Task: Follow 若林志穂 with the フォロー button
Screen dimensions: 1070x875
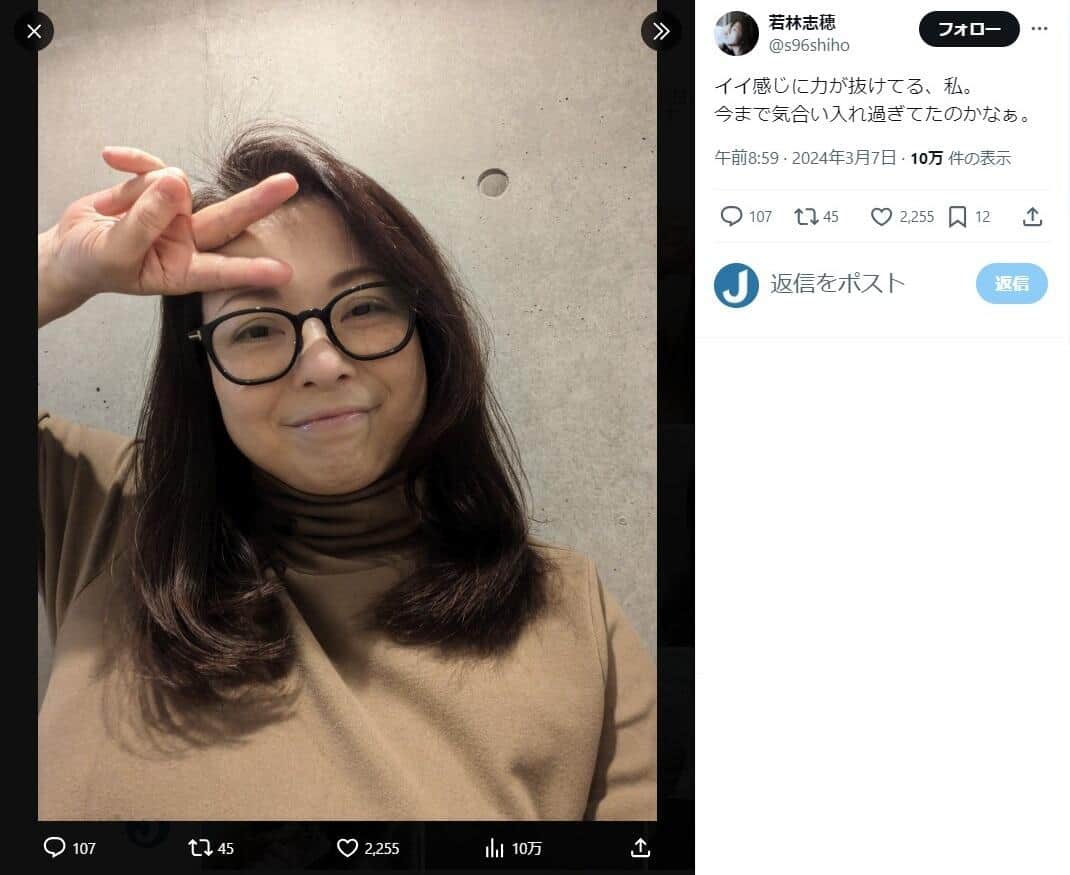Action: coord(968,29)
